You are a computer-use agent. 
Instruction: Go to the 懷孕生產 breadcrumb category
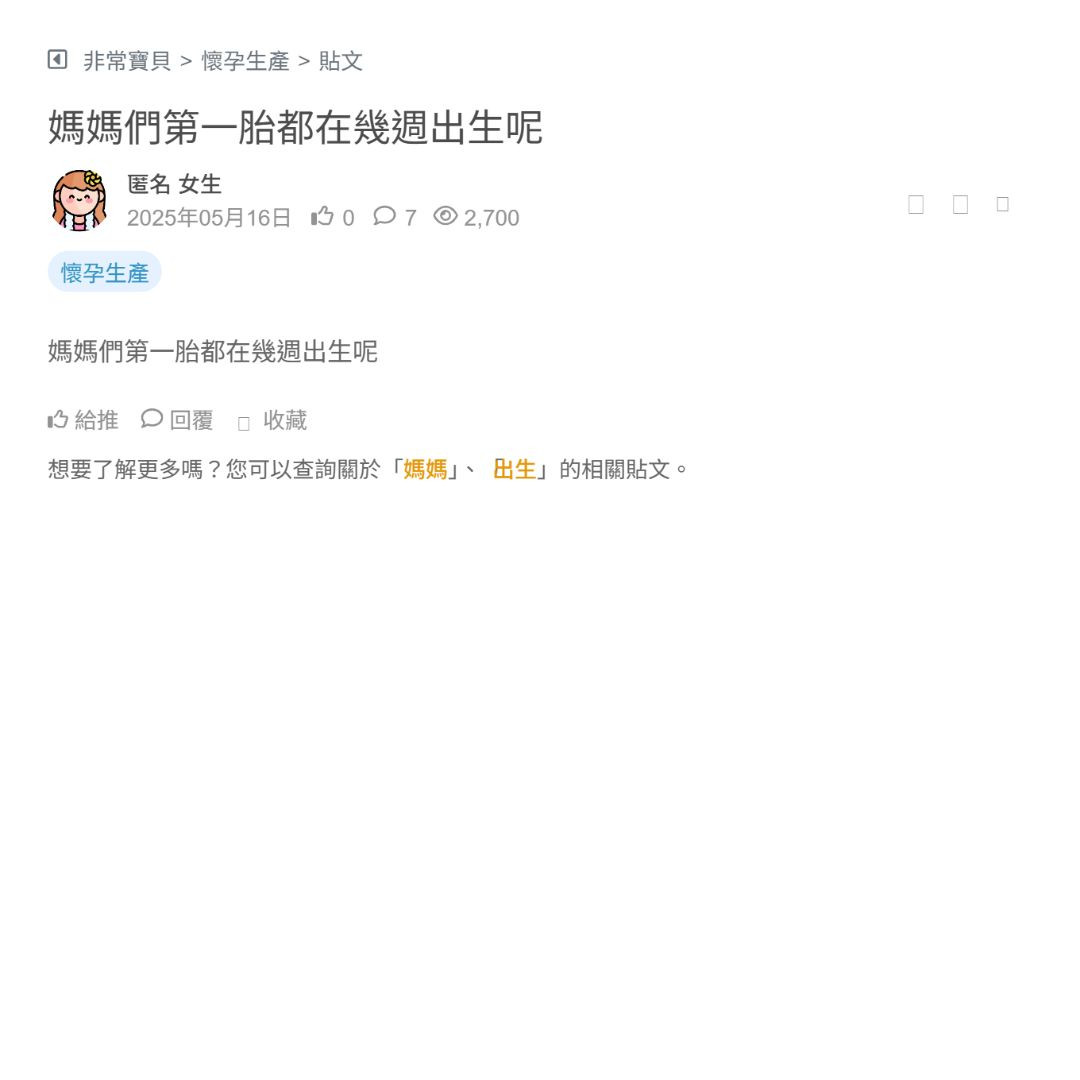pyautogui.click(x=245, y=61)
